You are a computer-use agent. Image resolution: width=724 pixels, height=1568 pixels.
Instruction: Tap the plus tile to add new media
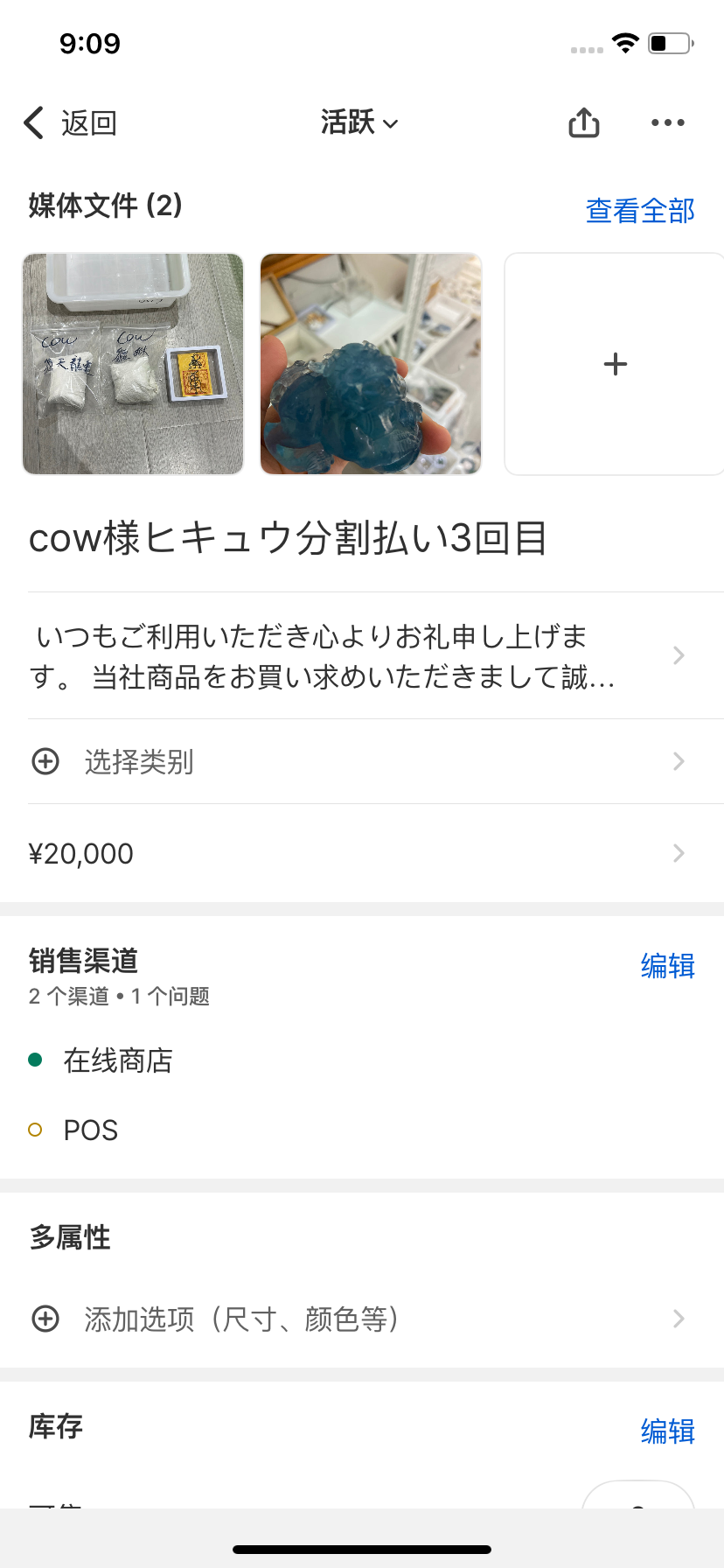615,364
